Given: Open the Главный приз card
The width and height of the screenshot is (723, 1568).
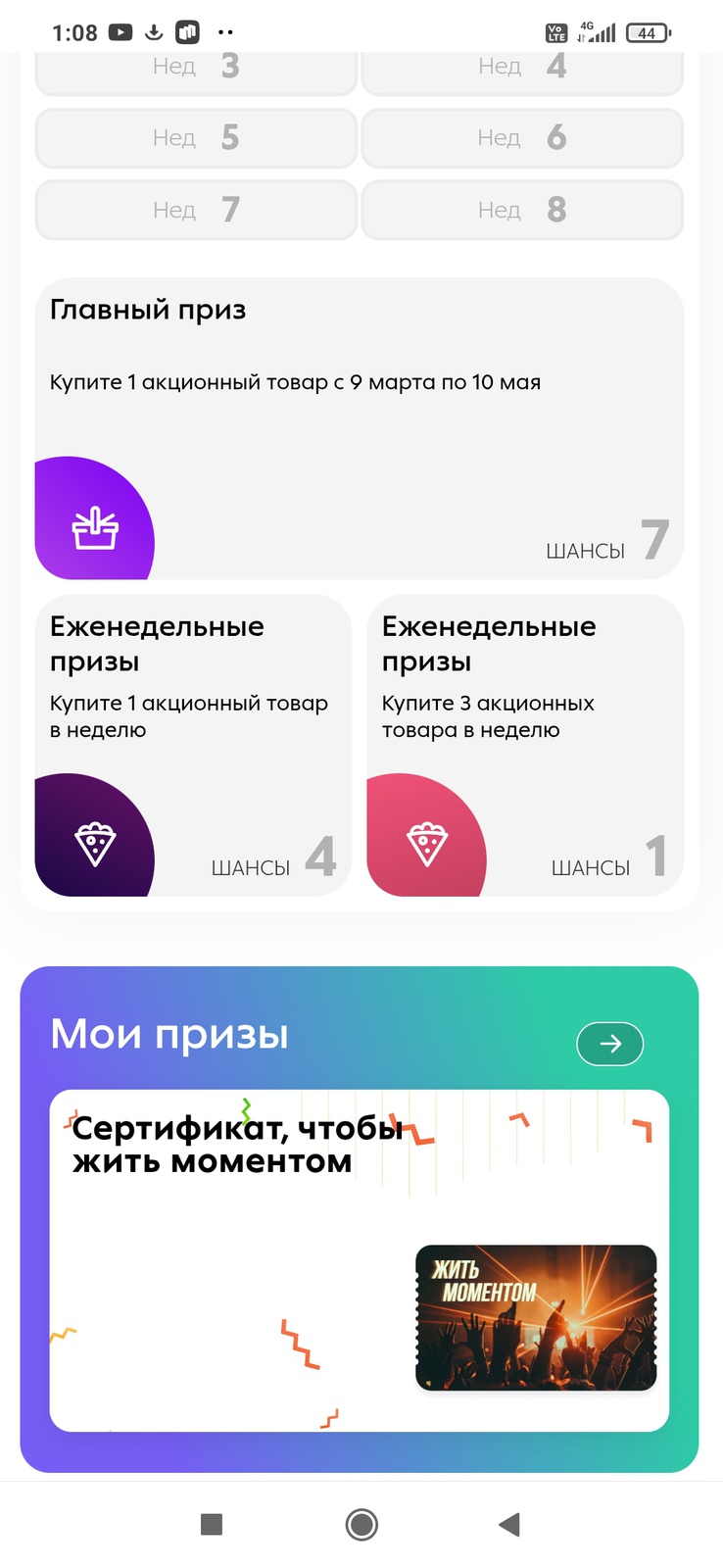Looking at the screenshot, I should (359, 429).
